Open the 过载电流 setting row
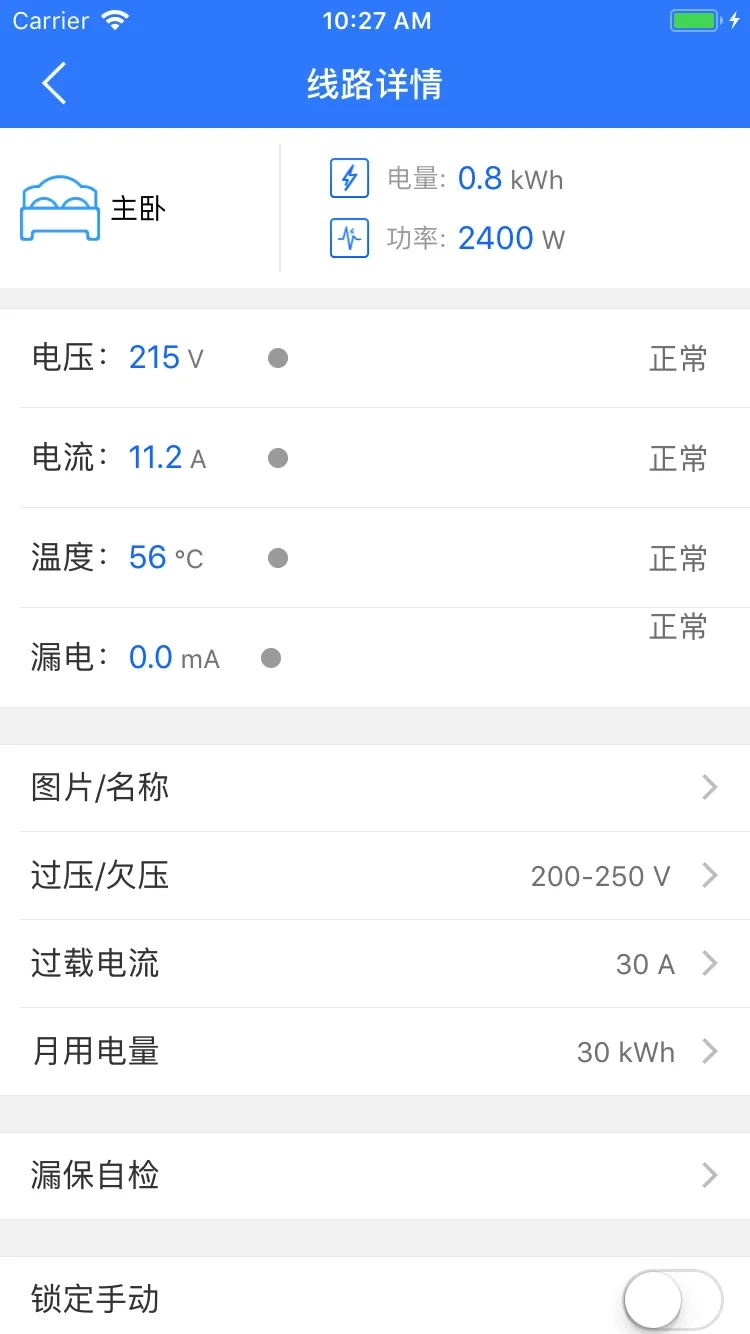Screen dimensions: 750x1334 (x=375, y=964)
